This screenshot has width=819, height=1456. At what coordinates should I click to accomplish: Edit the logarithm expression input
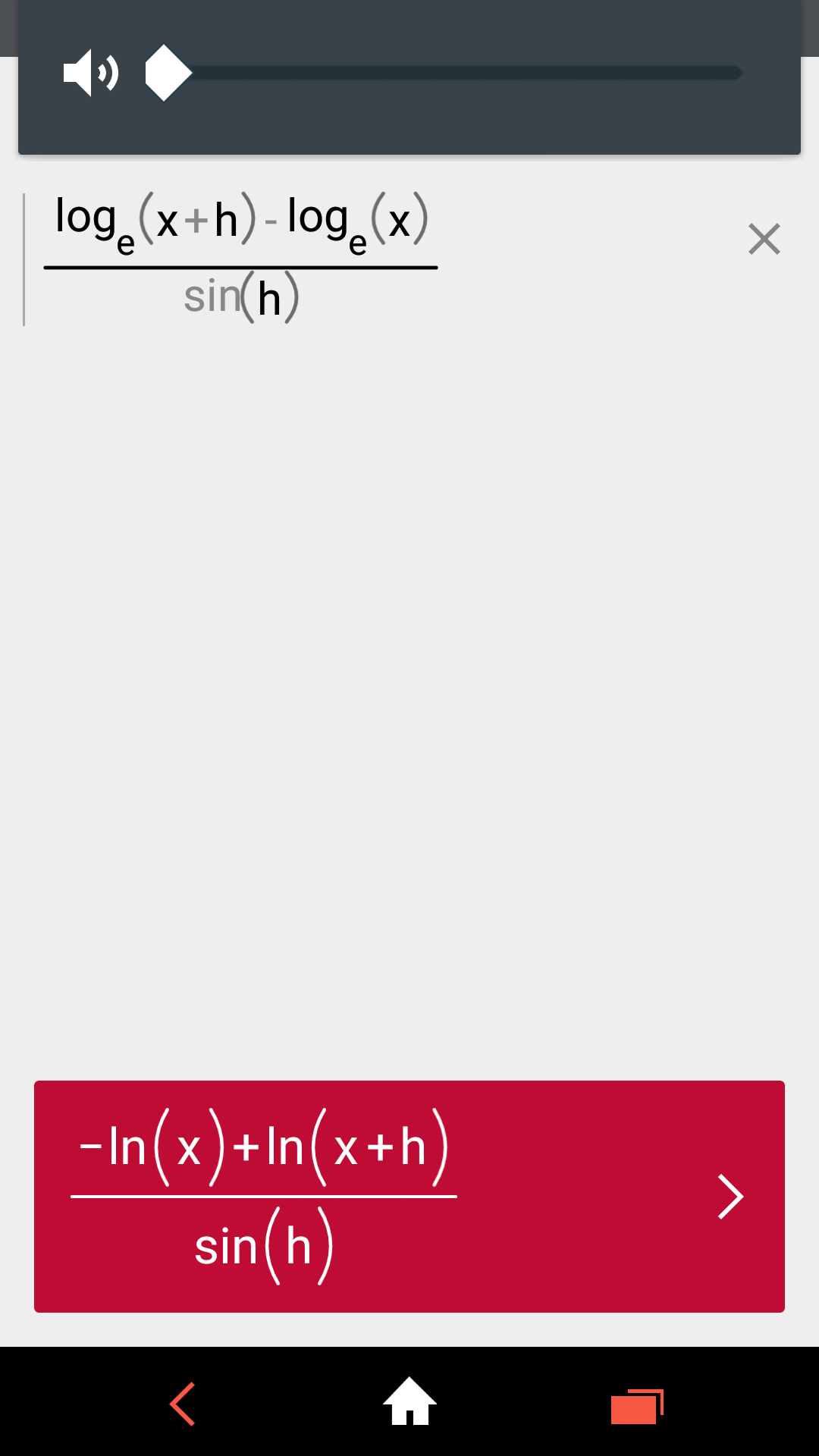pyautogui.click(x=241, y=258)
